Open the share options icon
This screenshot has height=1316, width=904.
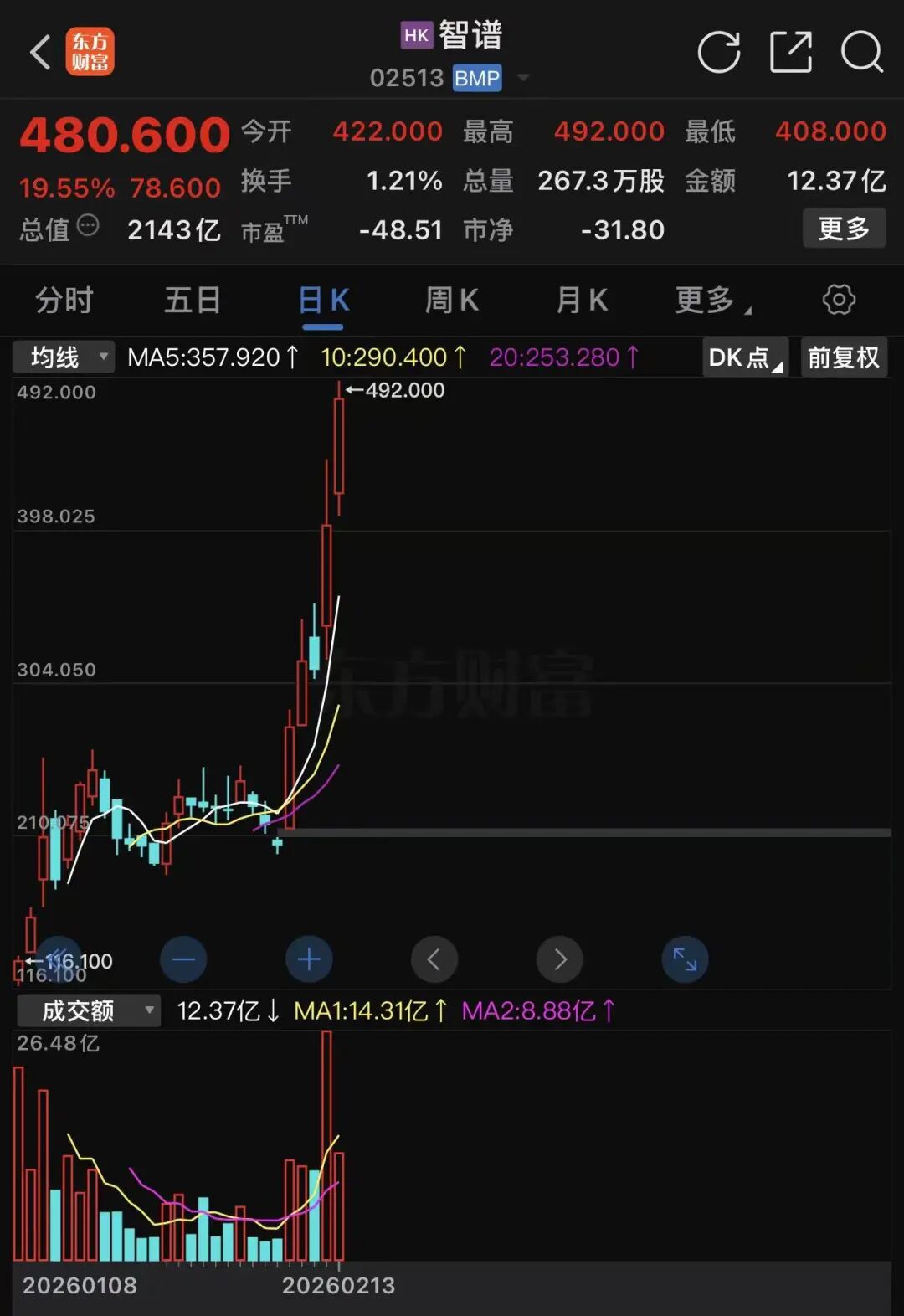[x=790, y=52]
